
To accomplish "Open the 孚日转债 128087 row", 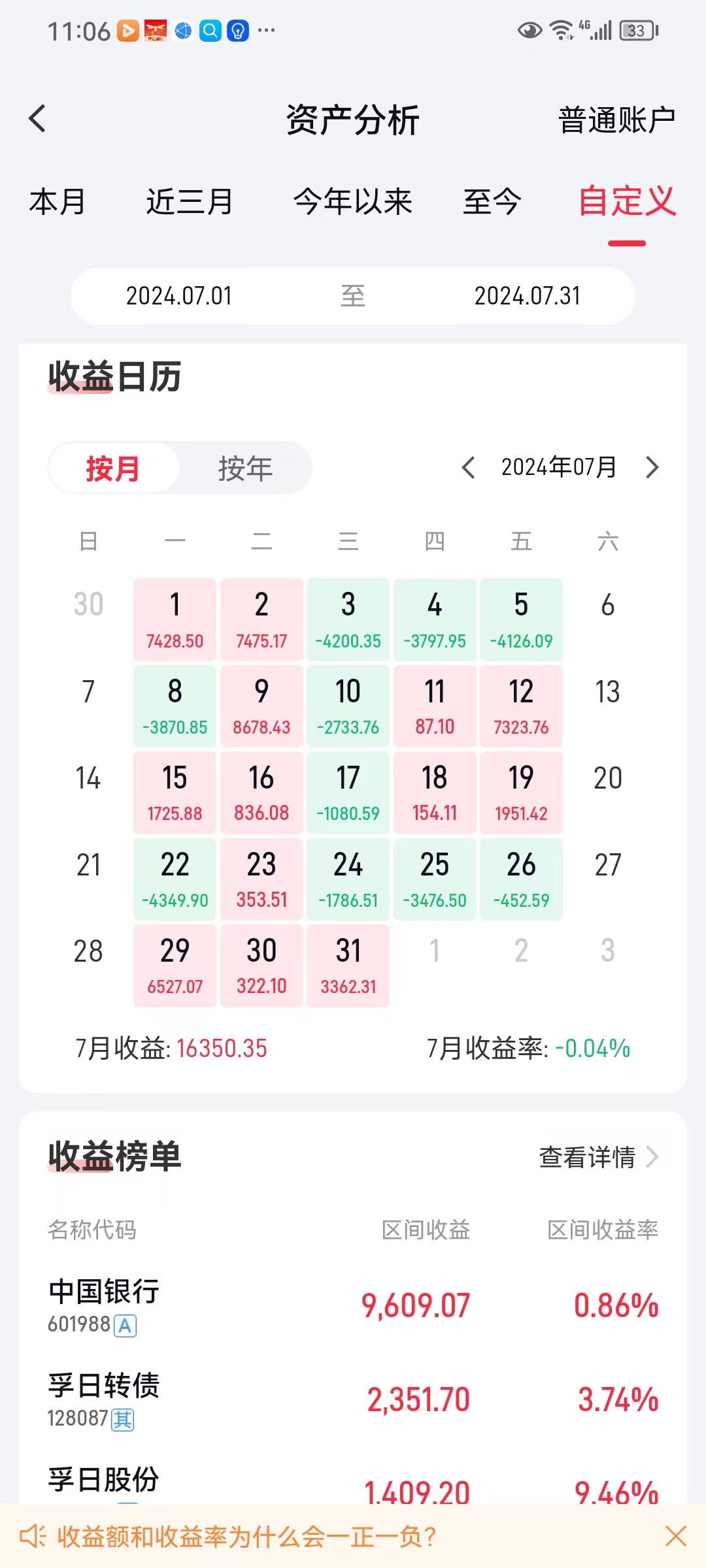I will click(353, 1400).
